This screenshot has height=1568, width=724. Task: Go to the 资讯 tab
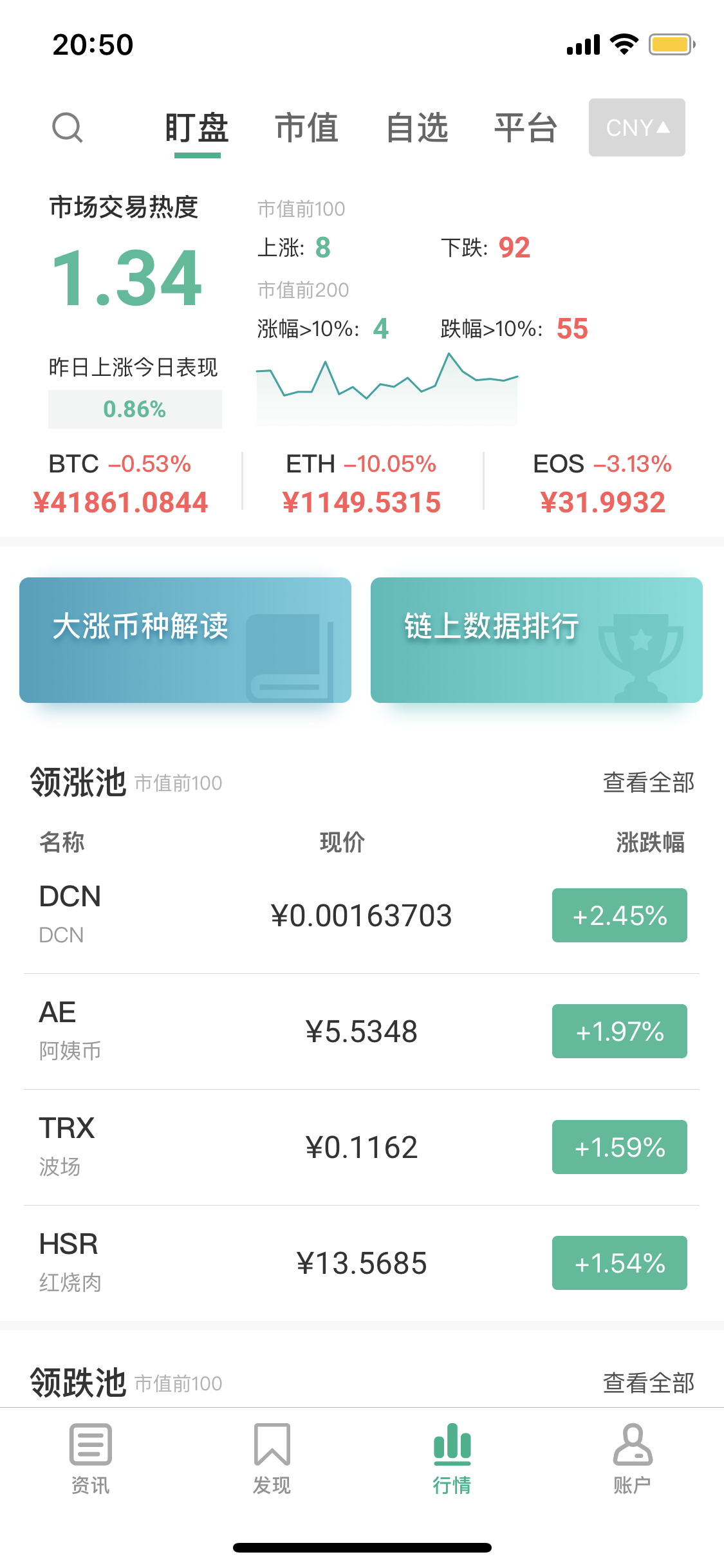pyautogui.click(x=91, y=1459)
